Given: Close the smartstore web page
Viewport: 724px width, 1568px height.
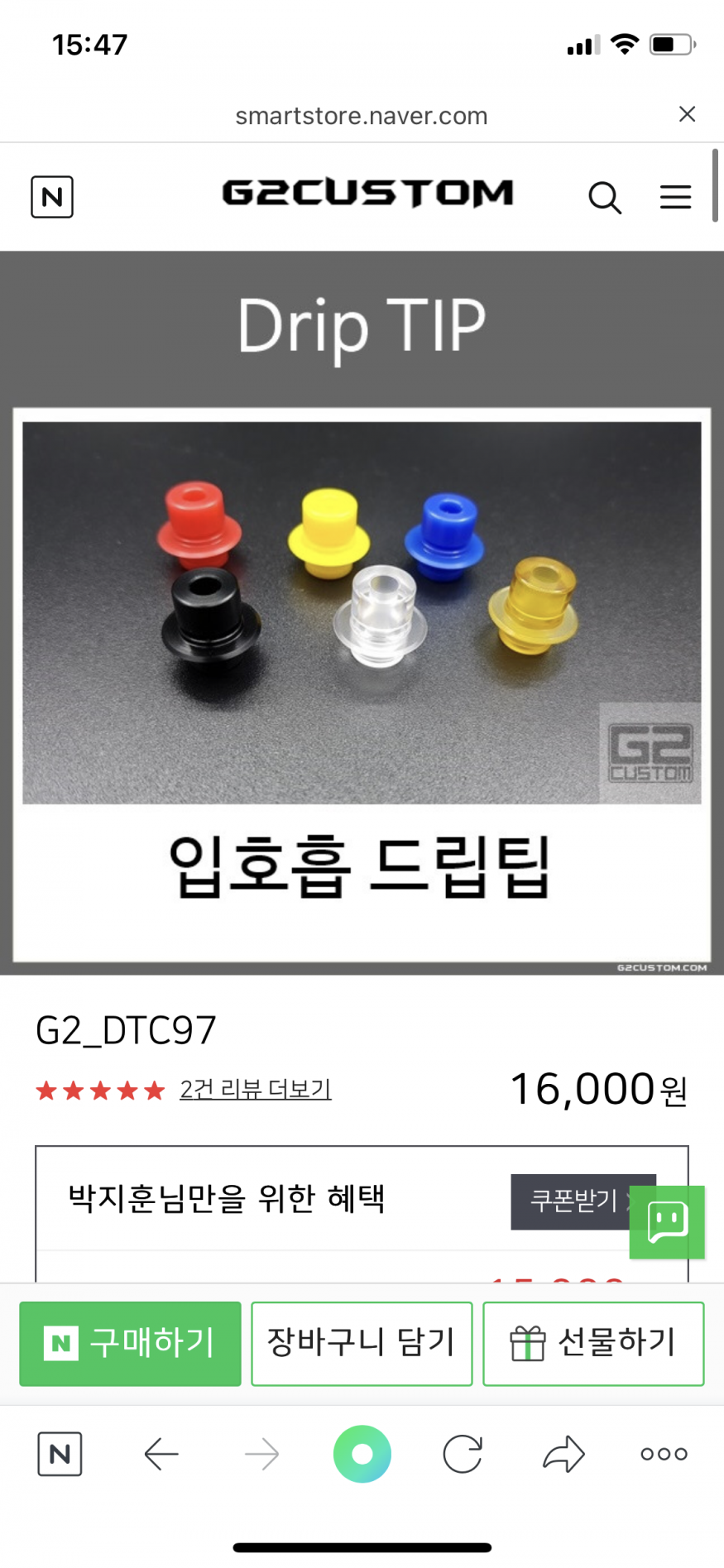Looking at the screenshot, I should pos(687,114).
